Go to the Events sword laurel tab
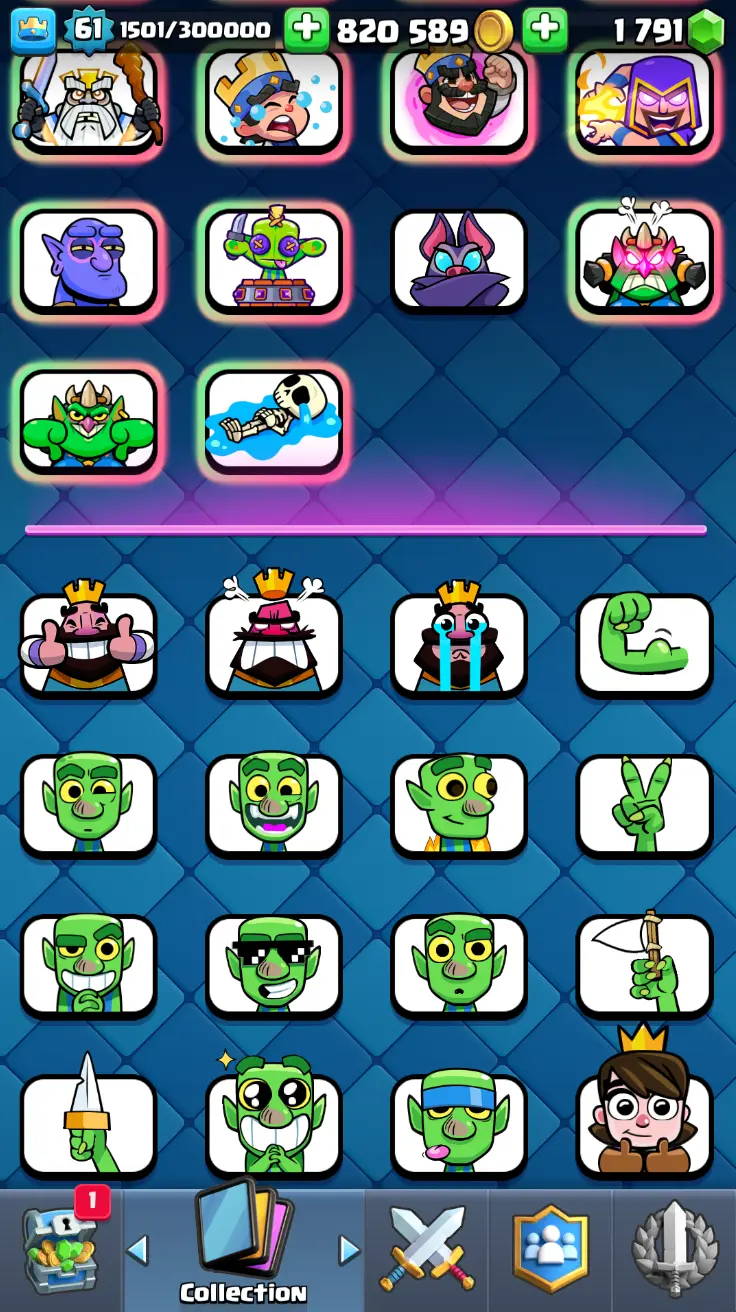The width and height of the screenshot is (736, 1312). (675, 1250)
